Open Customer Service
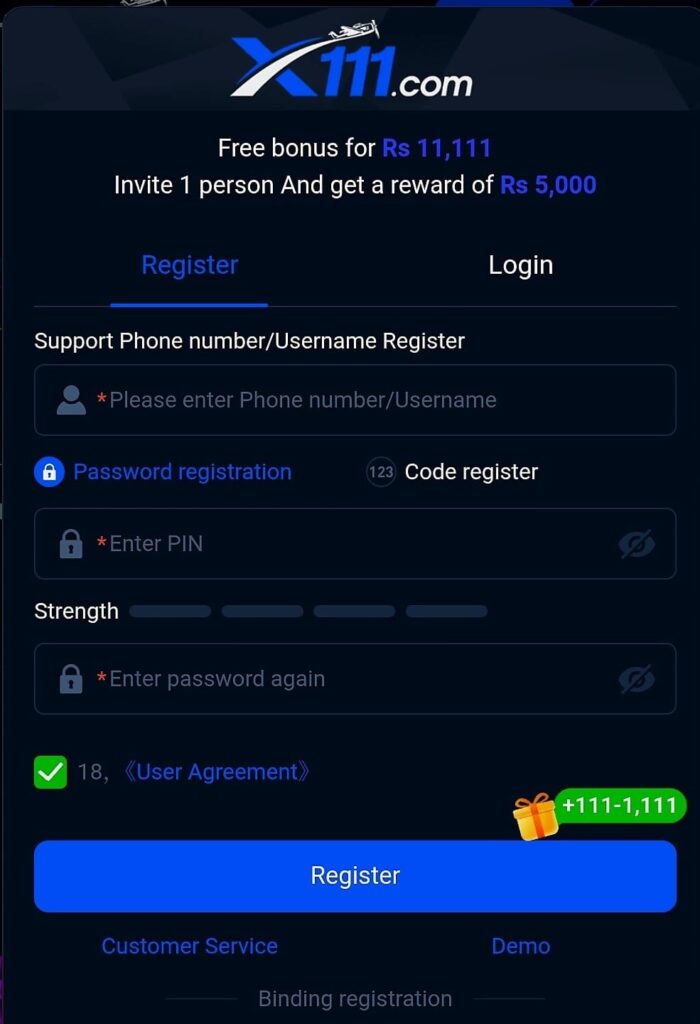This screenshot has width=700, height=1024. pos(190,946)
